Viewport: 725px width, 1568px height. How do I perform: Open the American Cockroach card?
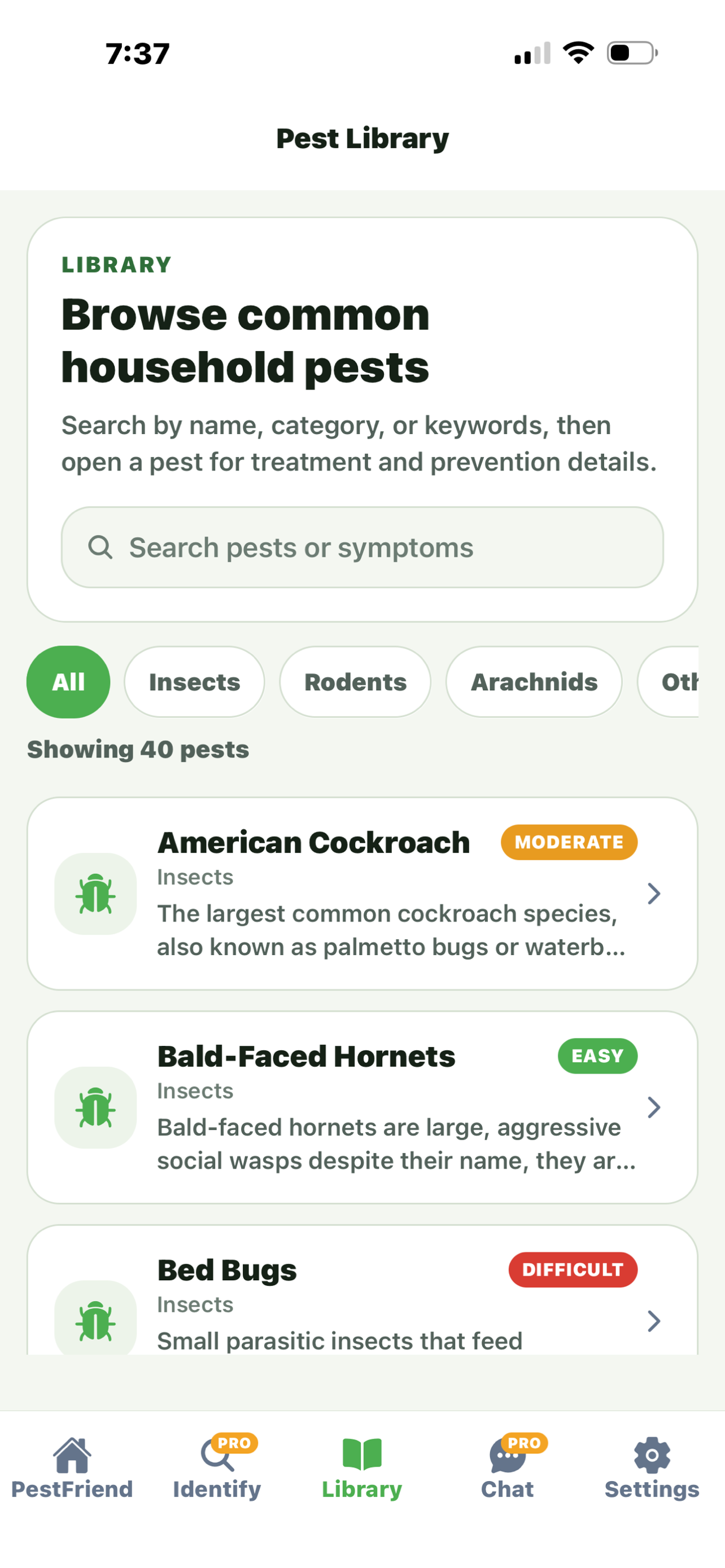pos(361,893)
